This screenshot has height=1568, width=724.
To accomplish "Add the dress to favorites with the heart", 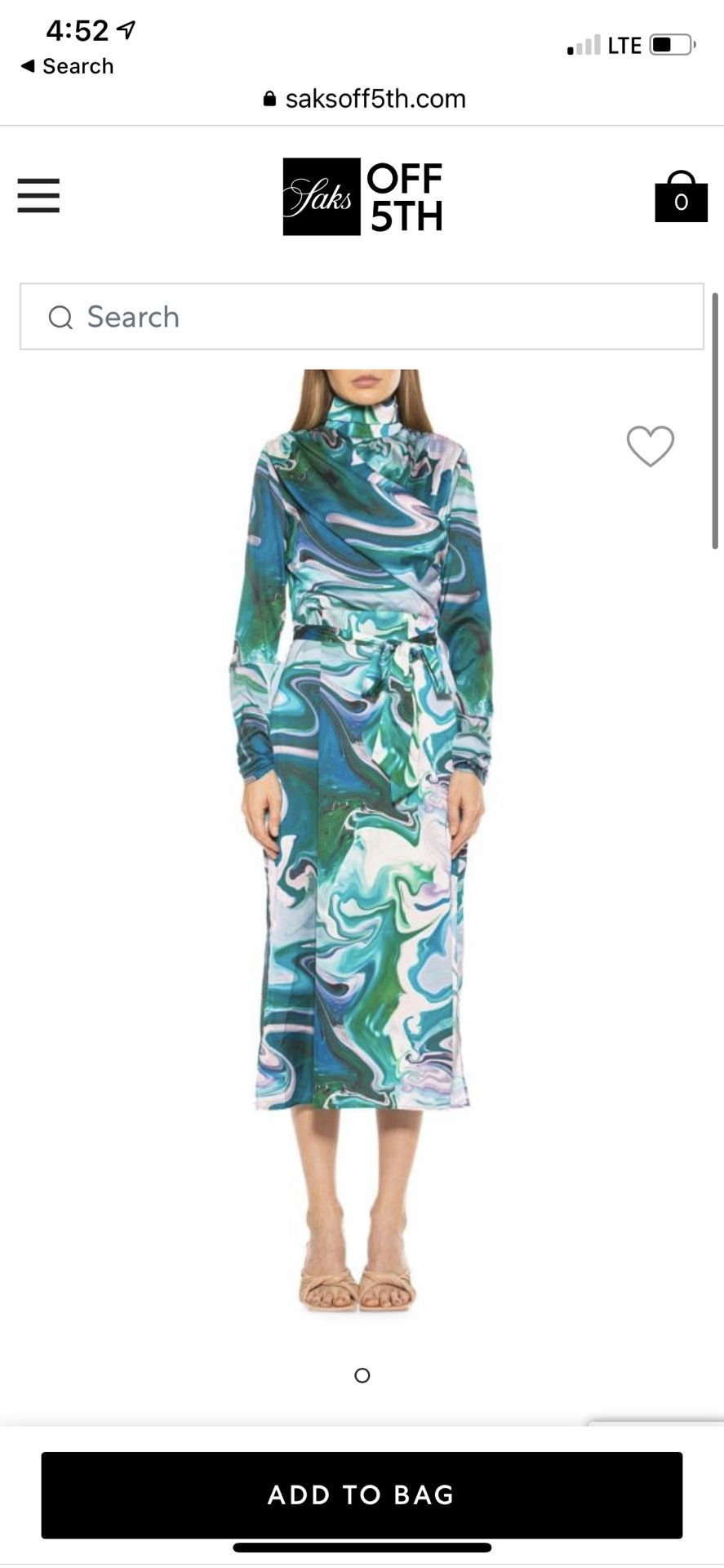I will [651, 446].
